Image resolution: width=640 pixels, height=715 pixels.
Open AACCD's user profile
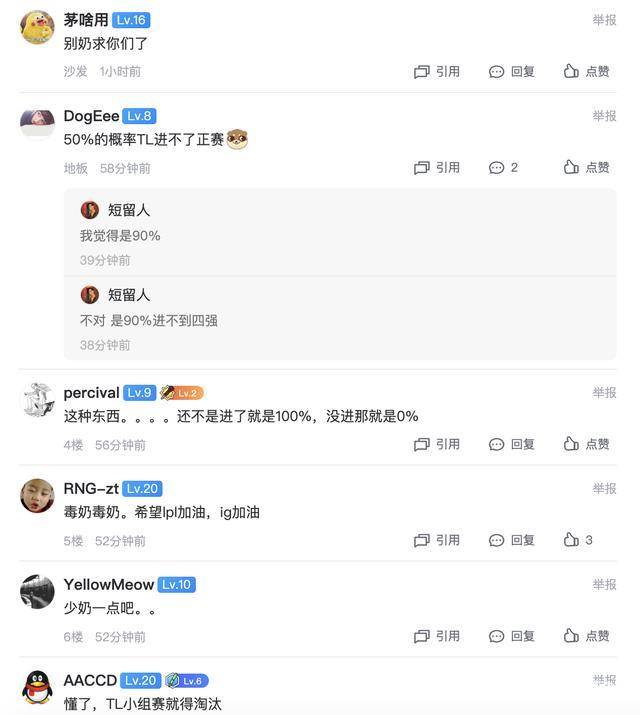(90, 680)
